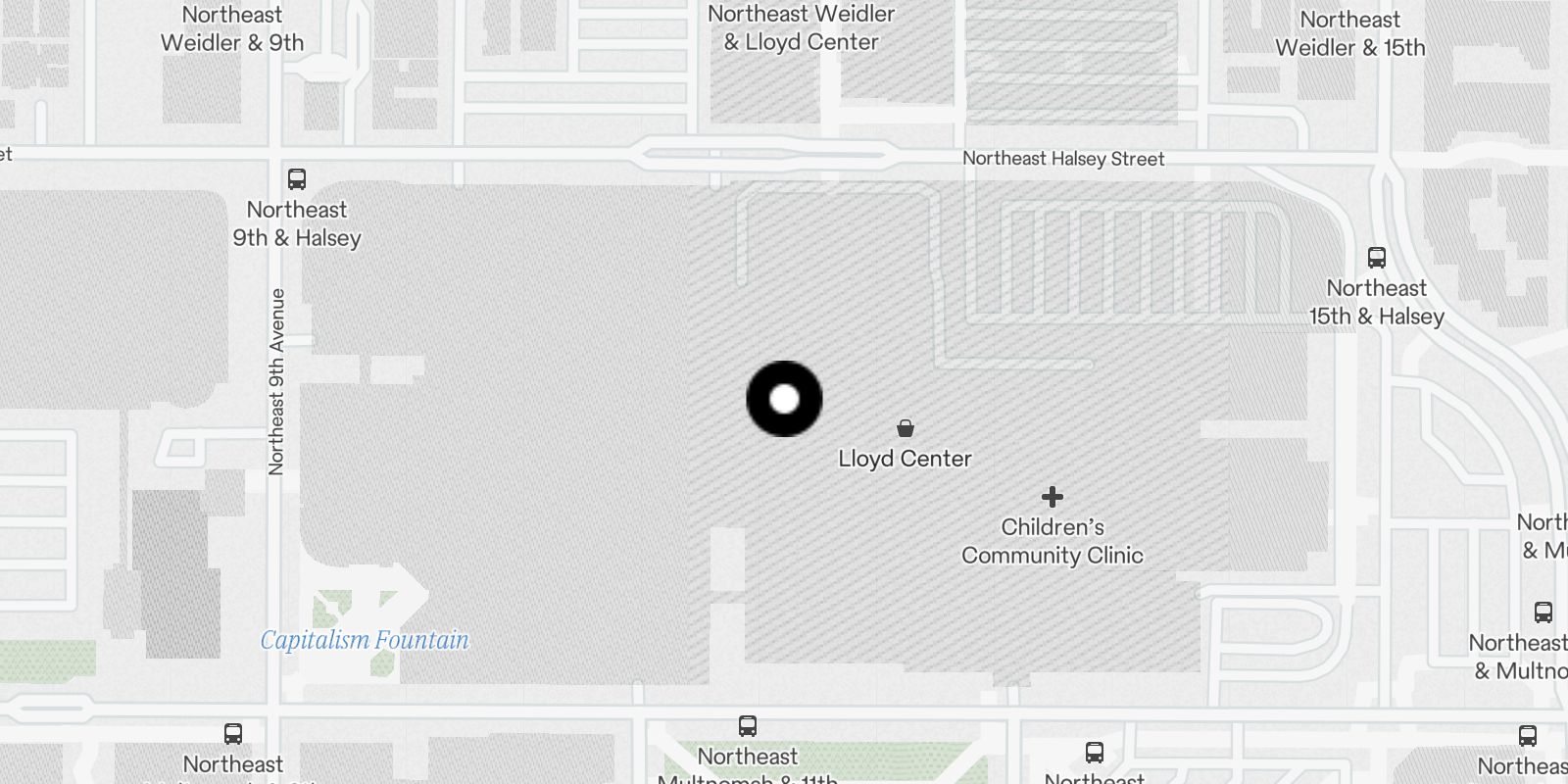Open the Northeast 15th & Halsey bus stop
The width and height of the screenshot is (1568, 784).
[x=1377, y=258]
